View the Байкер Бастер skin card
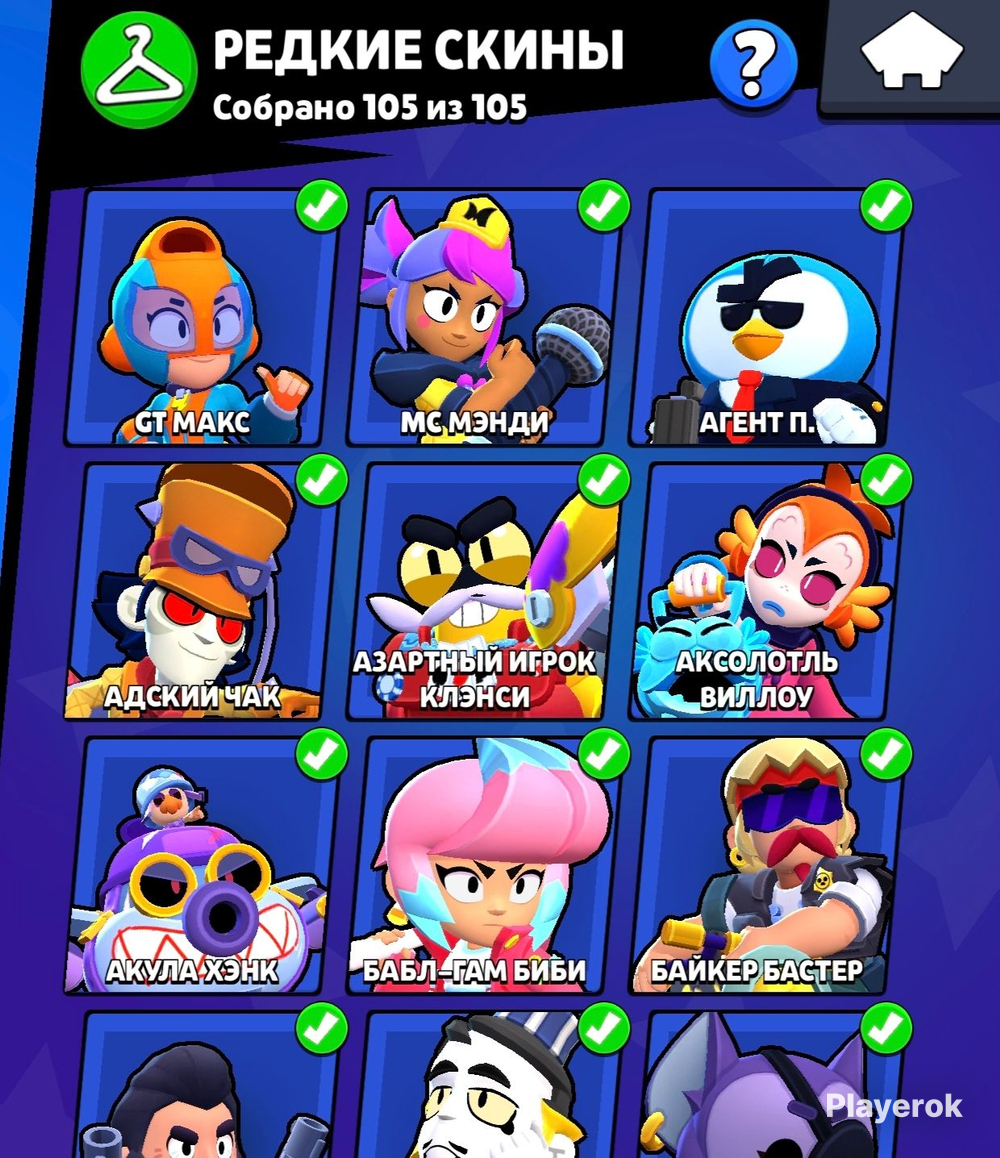 tap(765, 866)
